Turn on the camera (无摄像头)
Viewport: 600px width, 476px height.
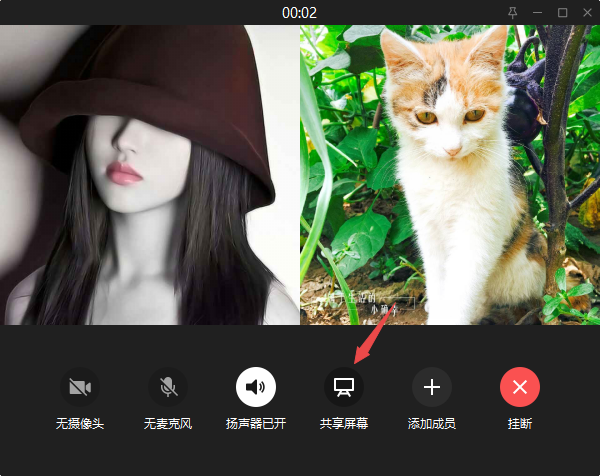pos(80,386)
